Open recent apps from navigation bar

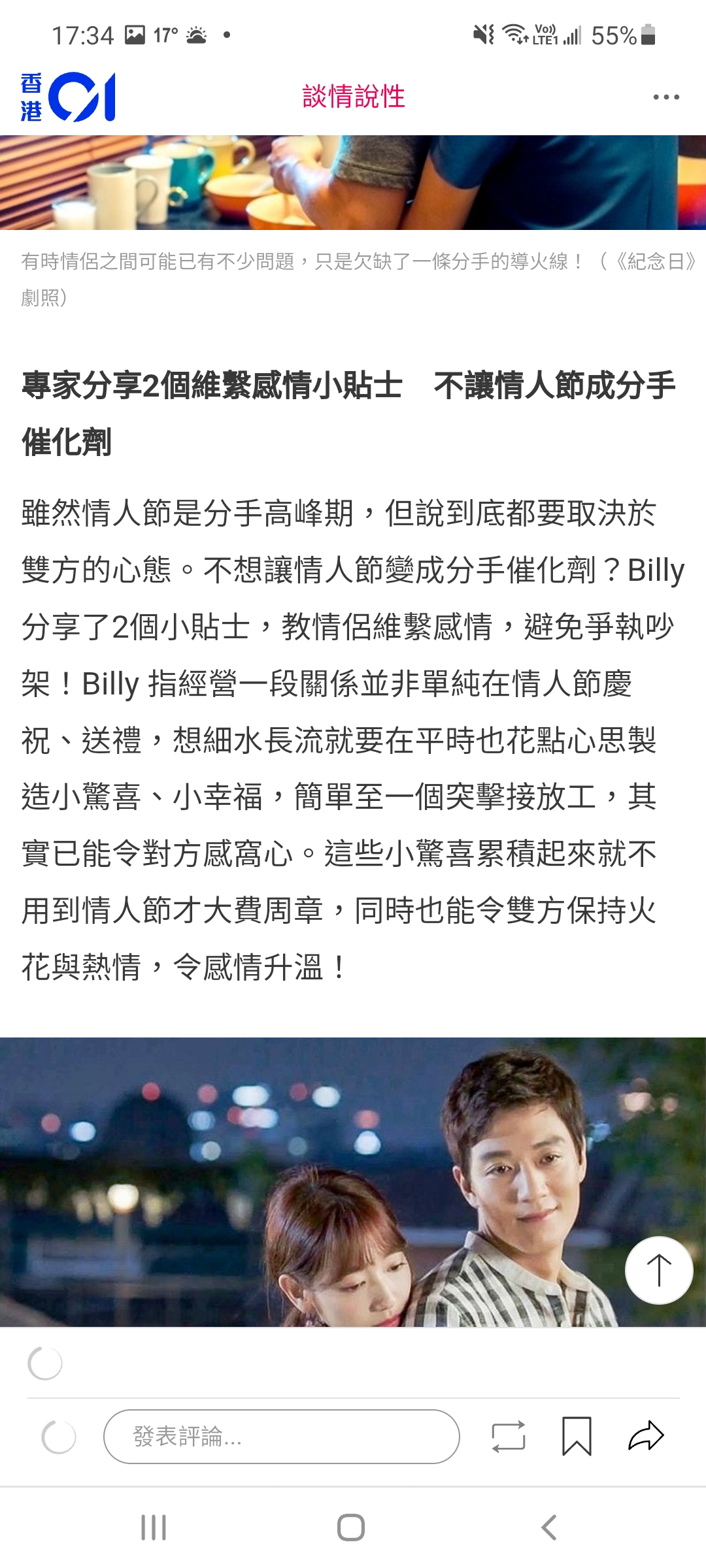[x=154, y=1527]
